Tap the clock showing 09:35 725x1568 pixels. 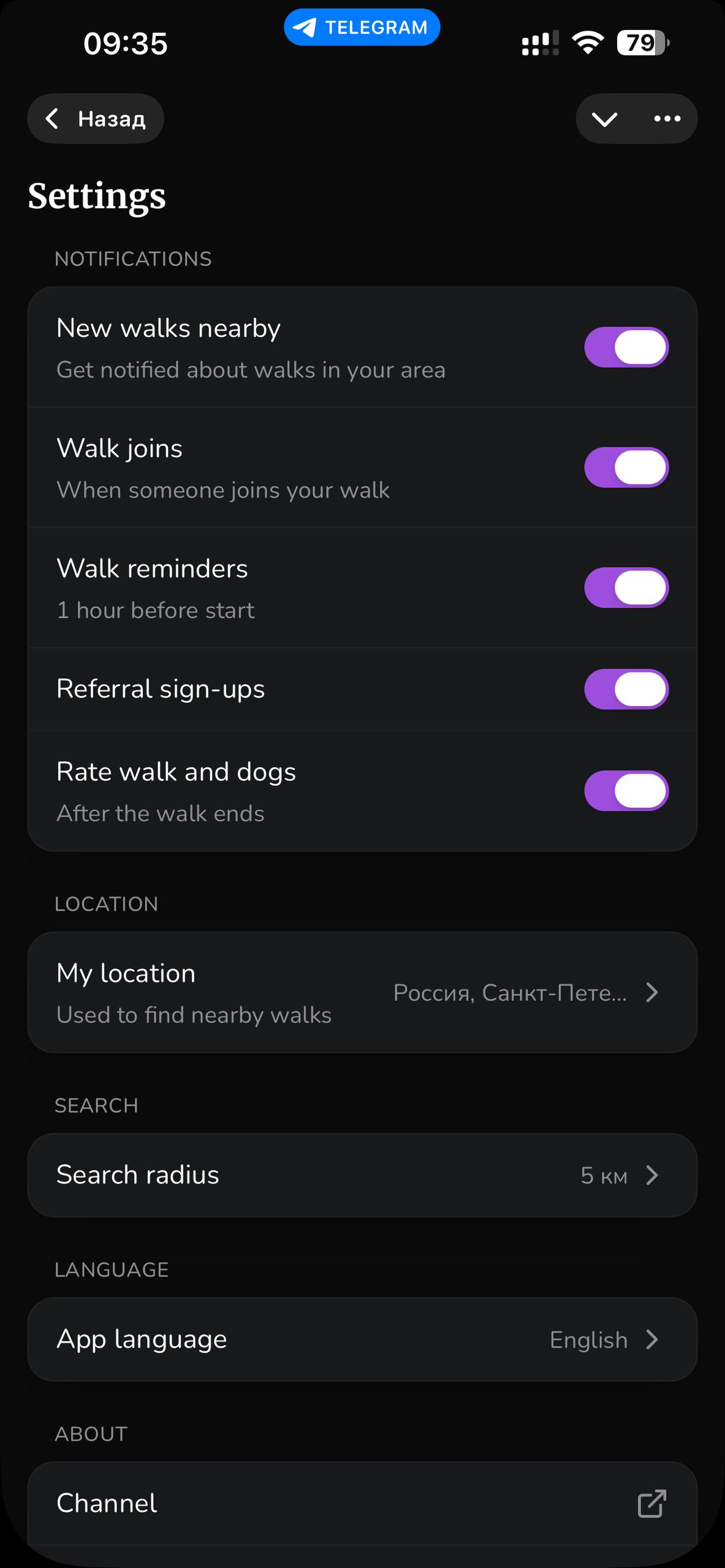(x=125, y=43)
